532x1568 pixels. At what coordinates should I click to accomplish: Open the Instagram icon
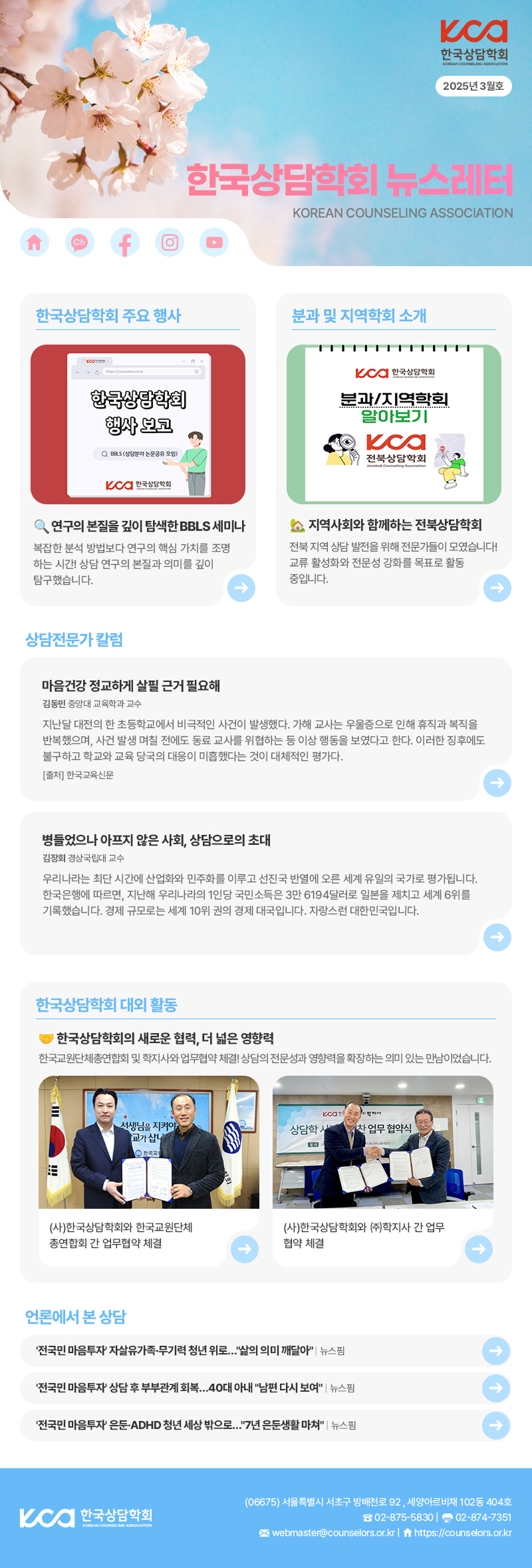[x=170, y=242]
